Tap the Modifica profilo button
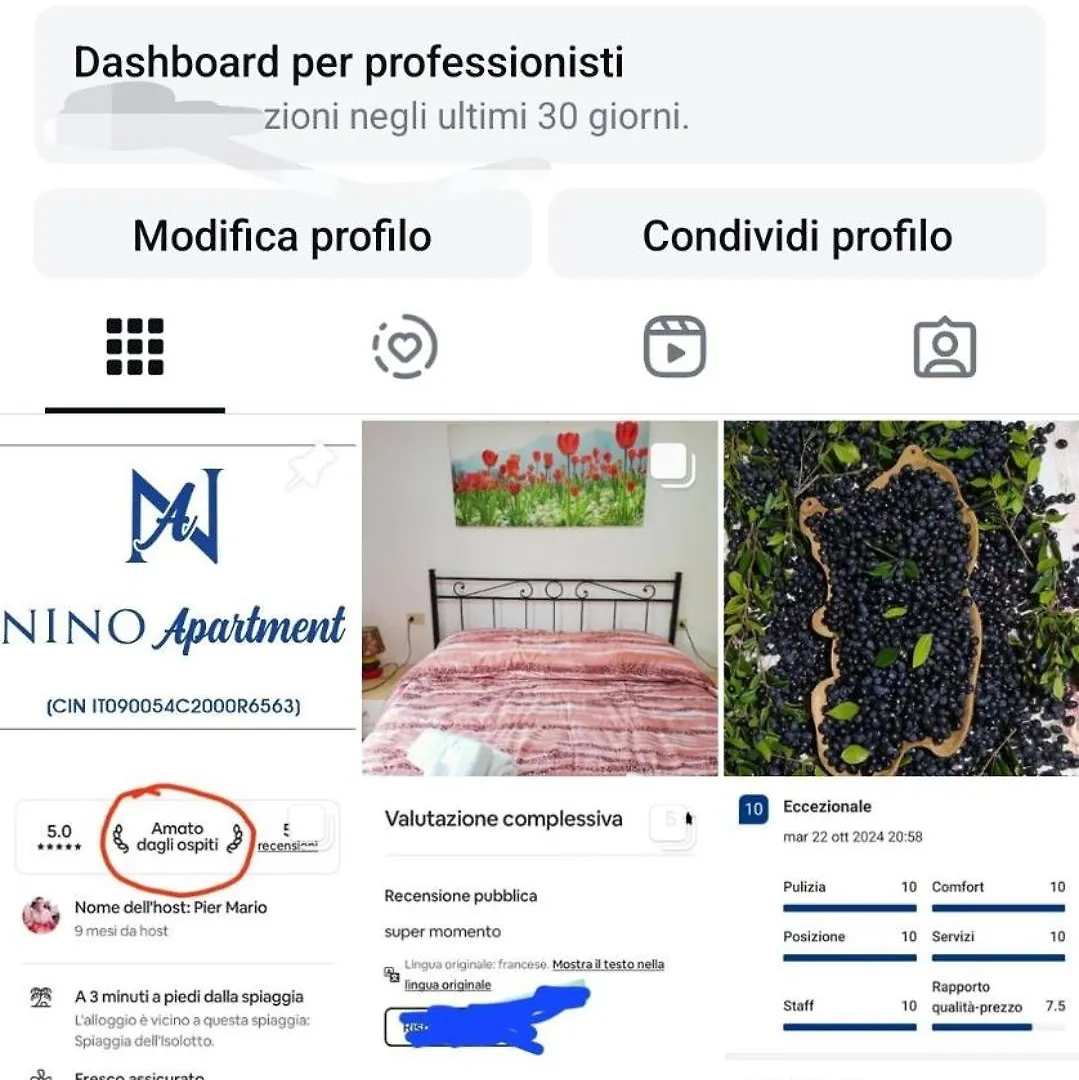 [282, 236]
